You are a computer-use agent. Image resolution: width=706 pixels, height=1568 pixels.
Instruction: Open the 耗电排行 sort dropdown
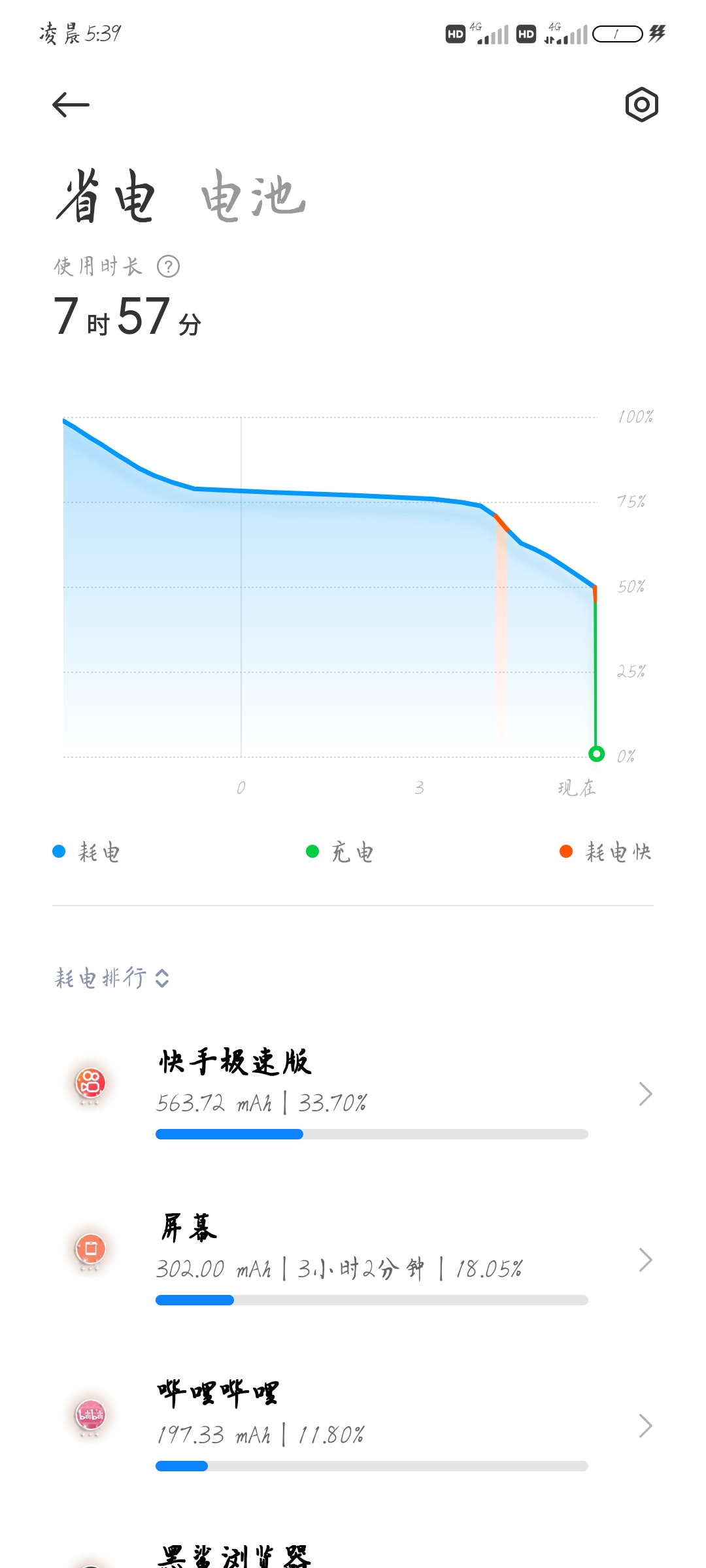click(x=112, y=978)
